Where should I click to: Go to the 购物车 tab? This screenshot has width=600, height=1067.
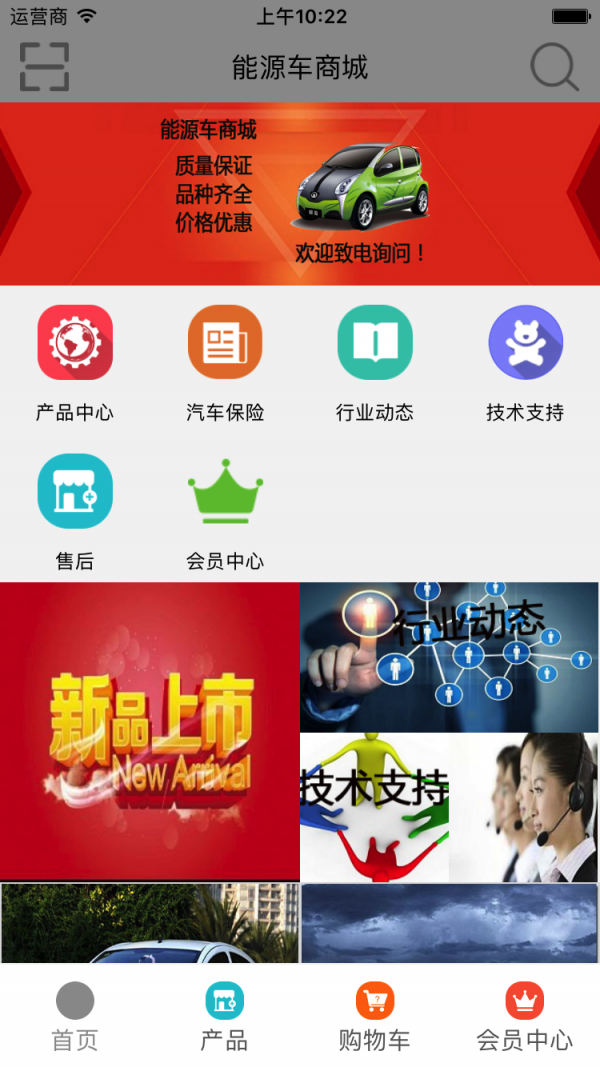coord(375,1016)
